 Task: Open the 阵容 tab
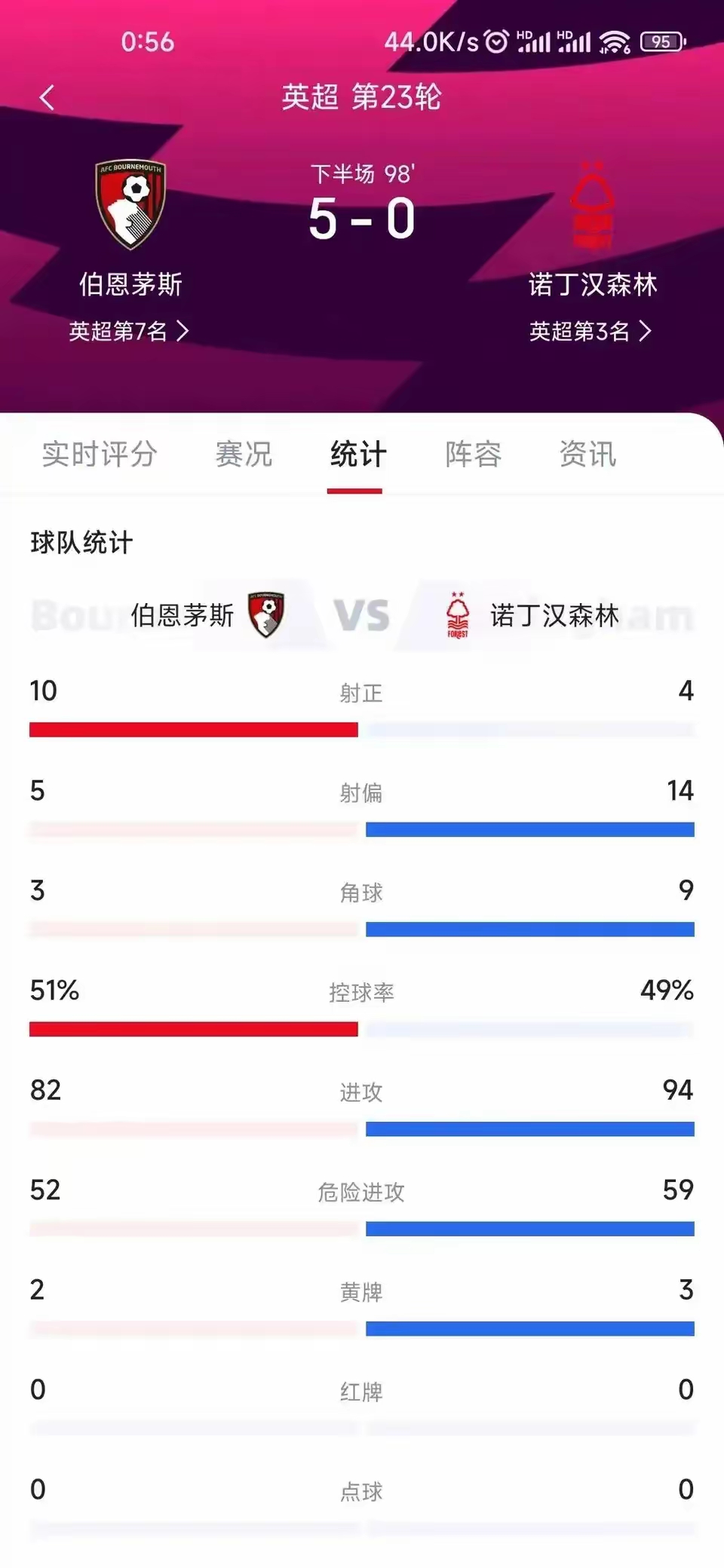point(473,454)
